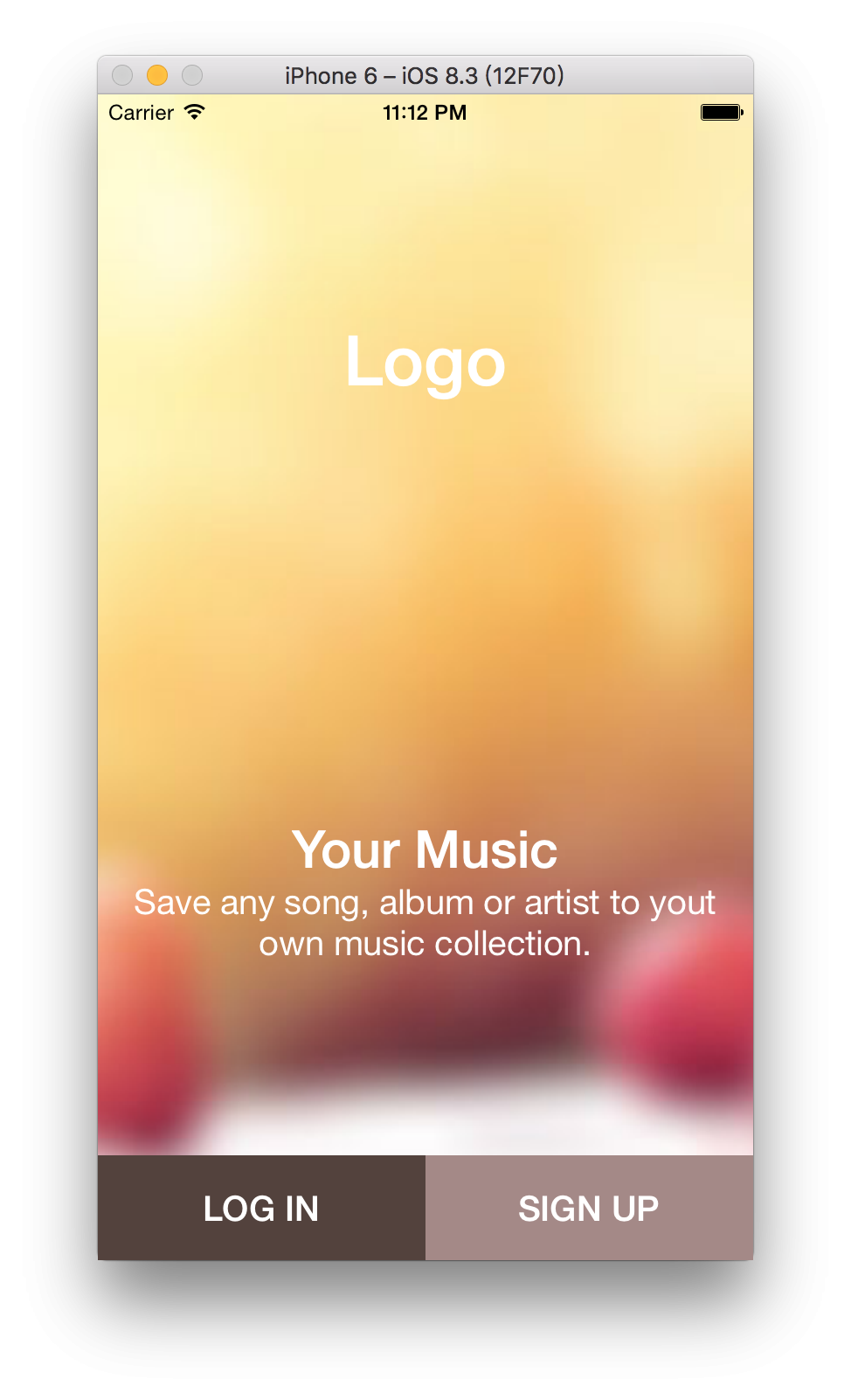Tap the LOG IN button
Viewport: 851px width, 1400px height.
pyautogui.click(x=261, y=1208)
